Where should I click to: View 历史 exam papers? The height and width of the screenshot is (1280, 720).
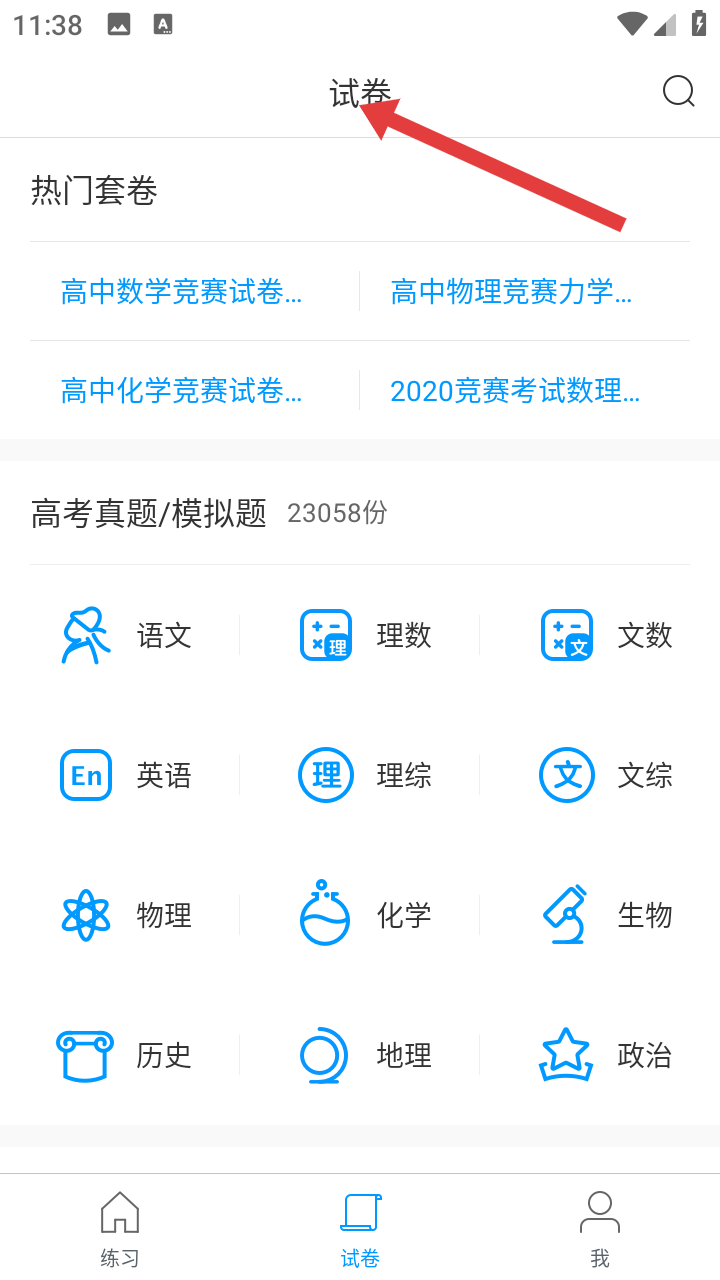pyautogui.click(x=125, y=1055)
